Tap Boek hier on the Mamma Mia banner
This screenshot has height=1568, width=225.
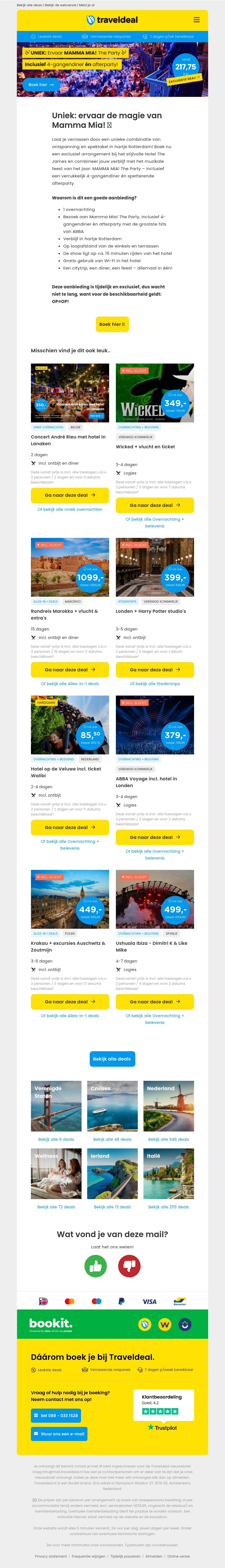point(41,84)
